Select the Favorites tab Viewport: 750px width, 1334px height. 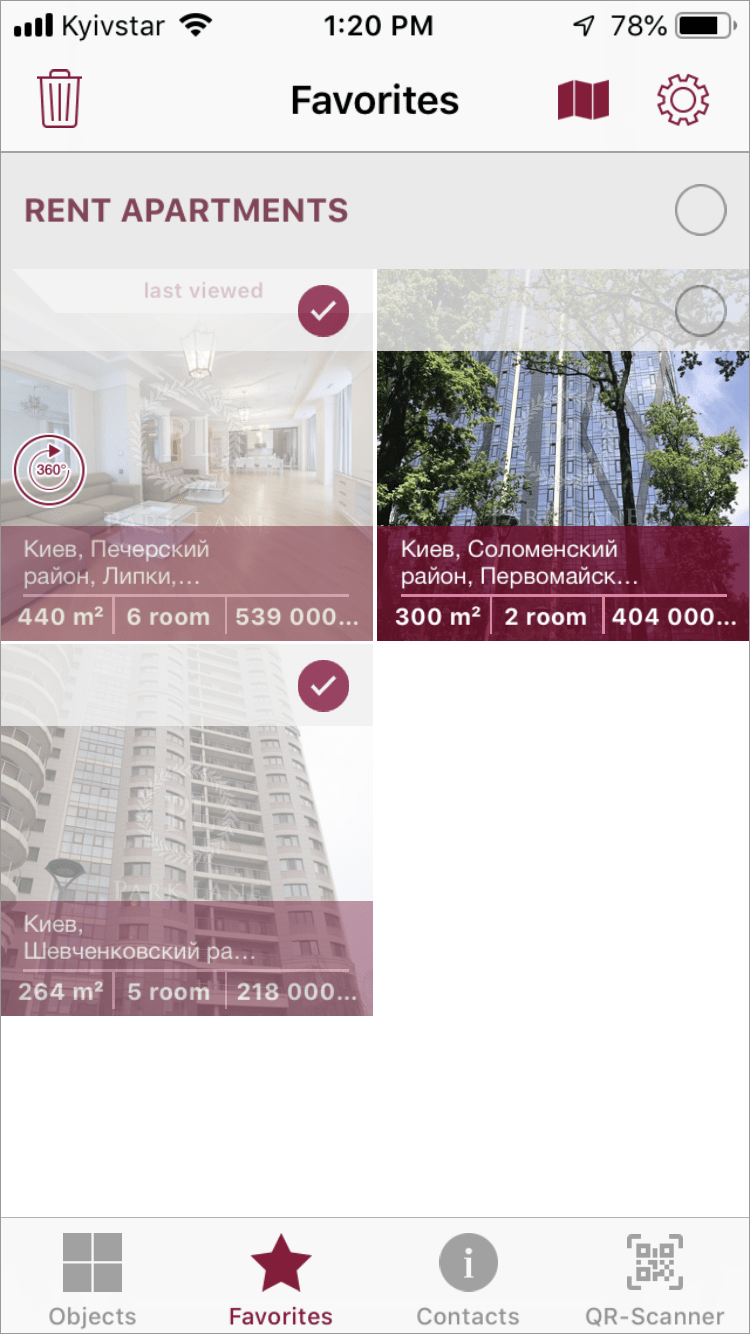click(x=280, y=1277)
